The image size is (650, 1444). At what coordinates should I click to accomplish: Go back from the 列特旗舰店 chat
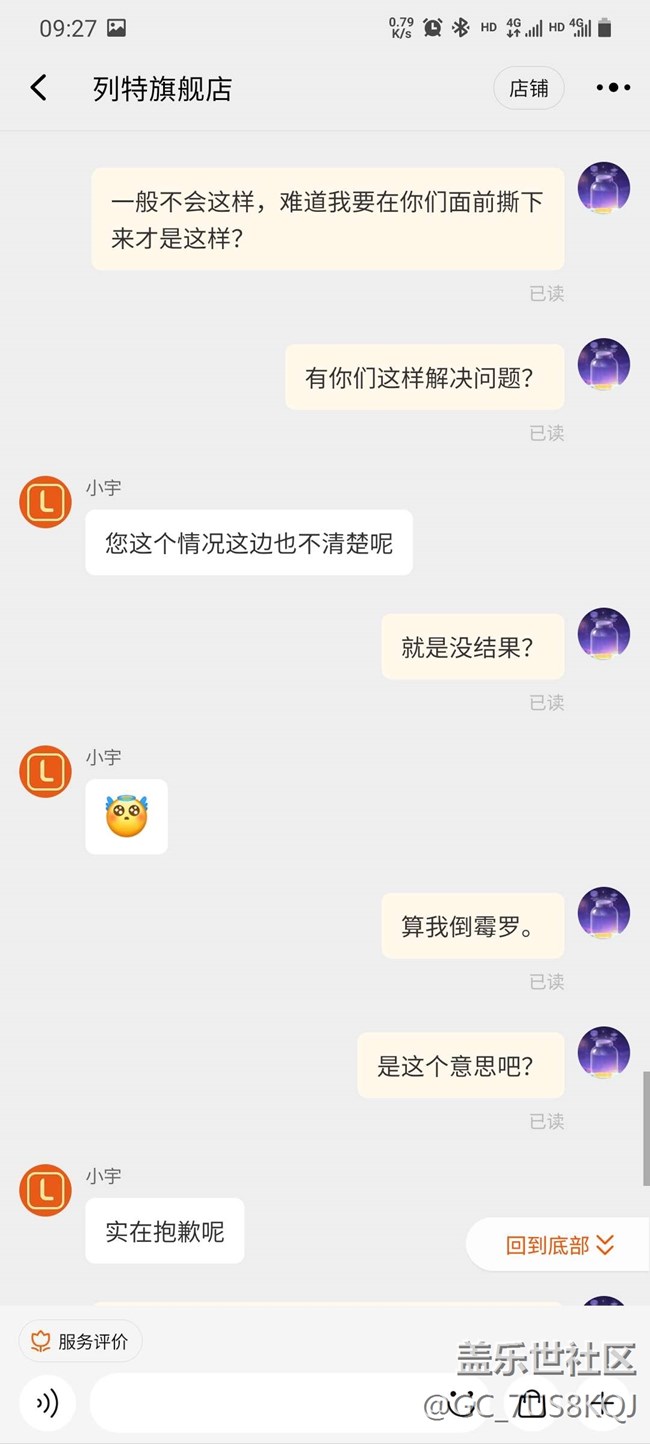39,88
